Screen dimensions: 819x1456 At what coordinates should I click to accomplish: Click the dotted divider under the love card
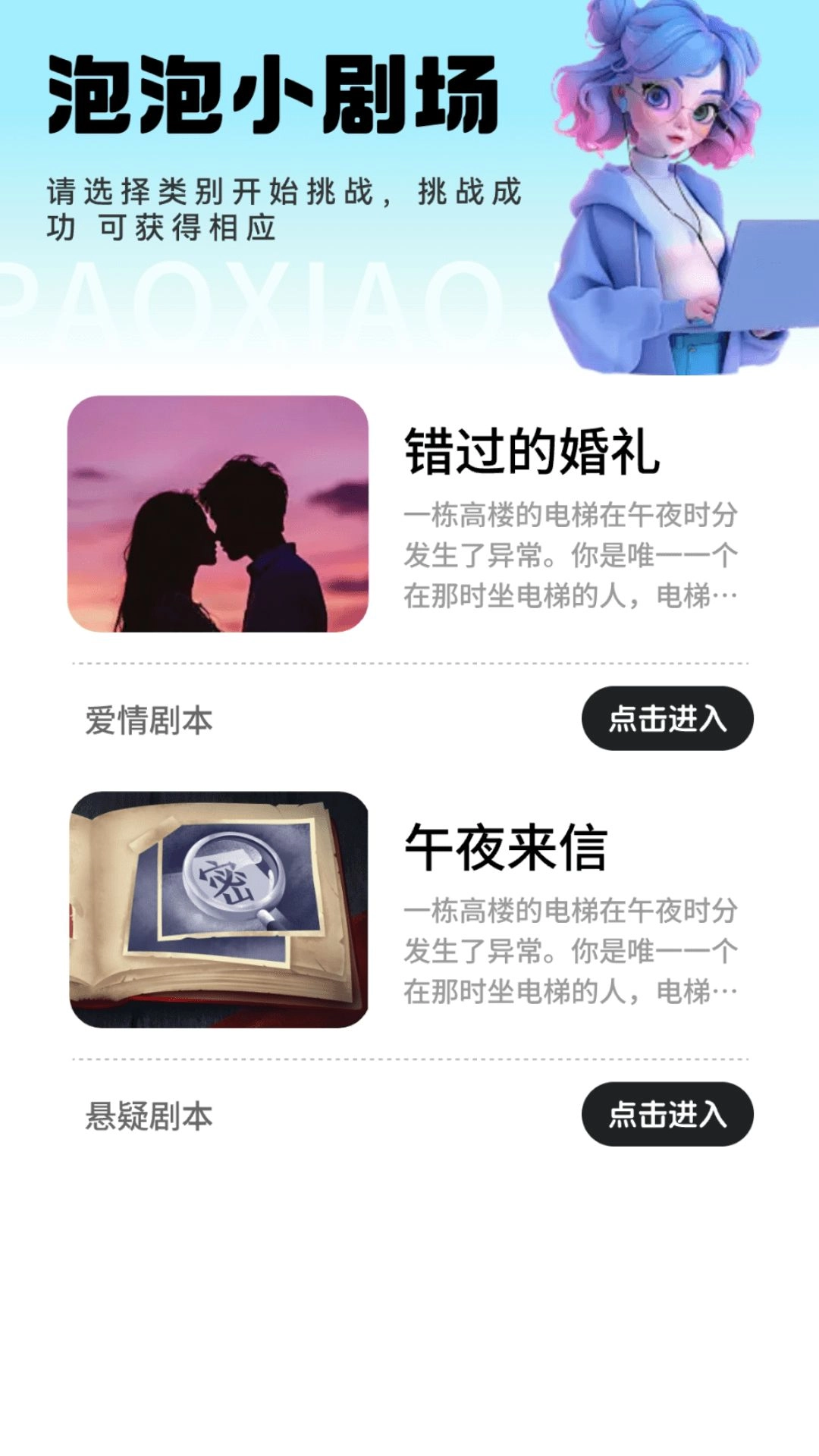click(x=409, y=662)
